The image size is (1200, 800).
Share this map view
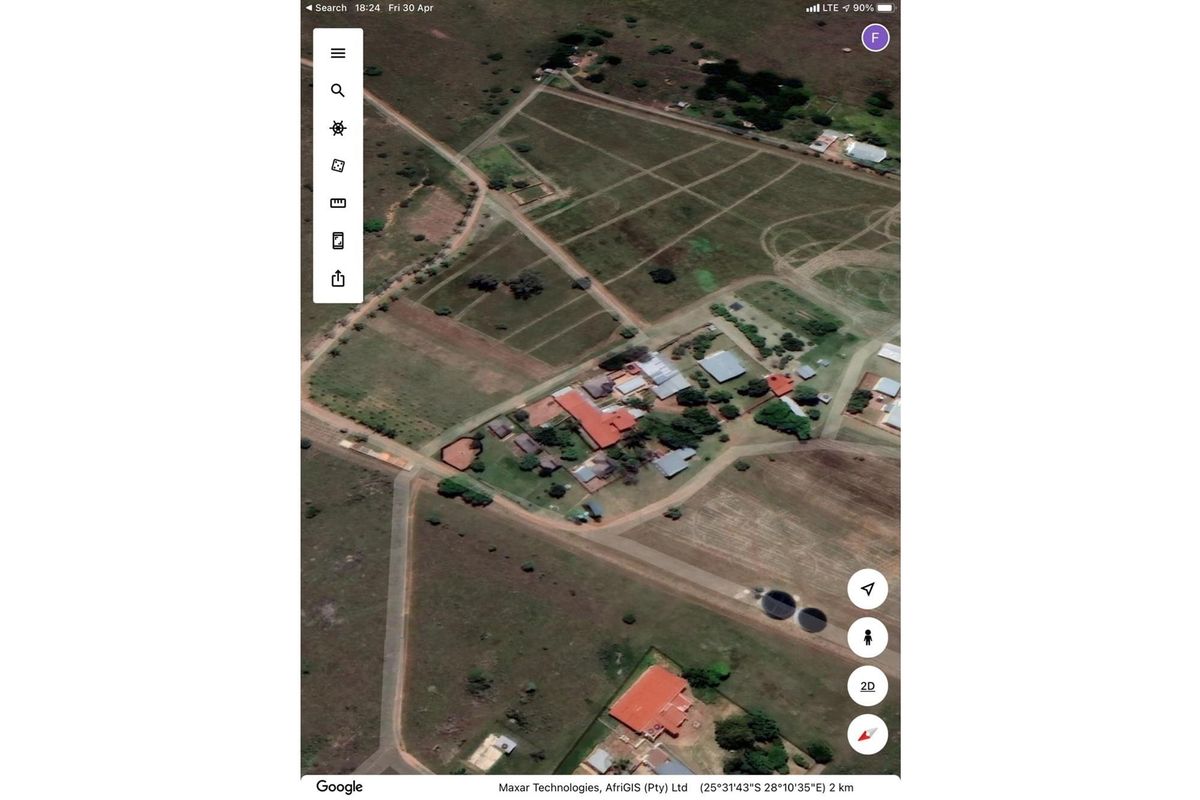[338, 278]
